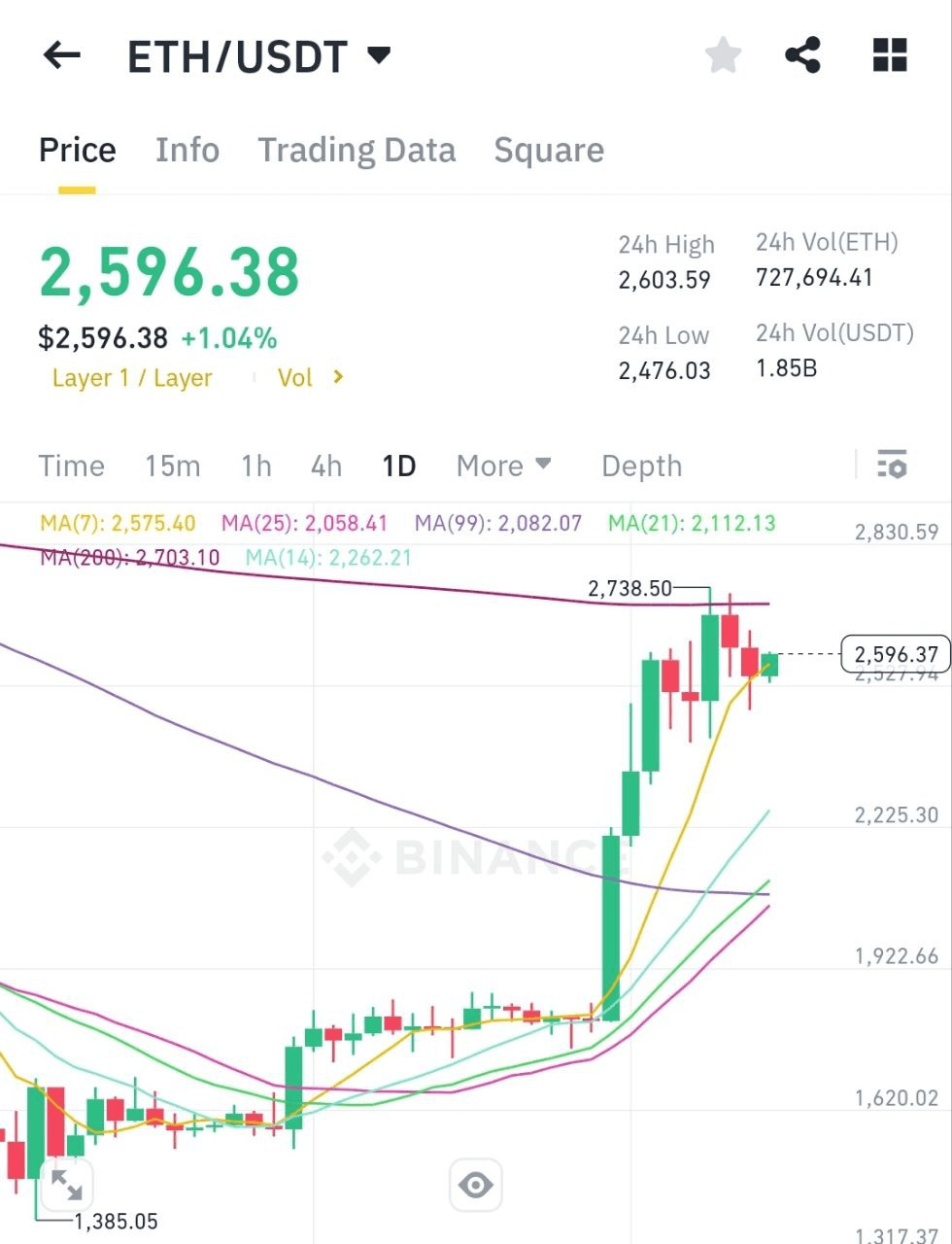Select the 1h interval
This screenshot has width=952, height=1244.
[256, 466]
